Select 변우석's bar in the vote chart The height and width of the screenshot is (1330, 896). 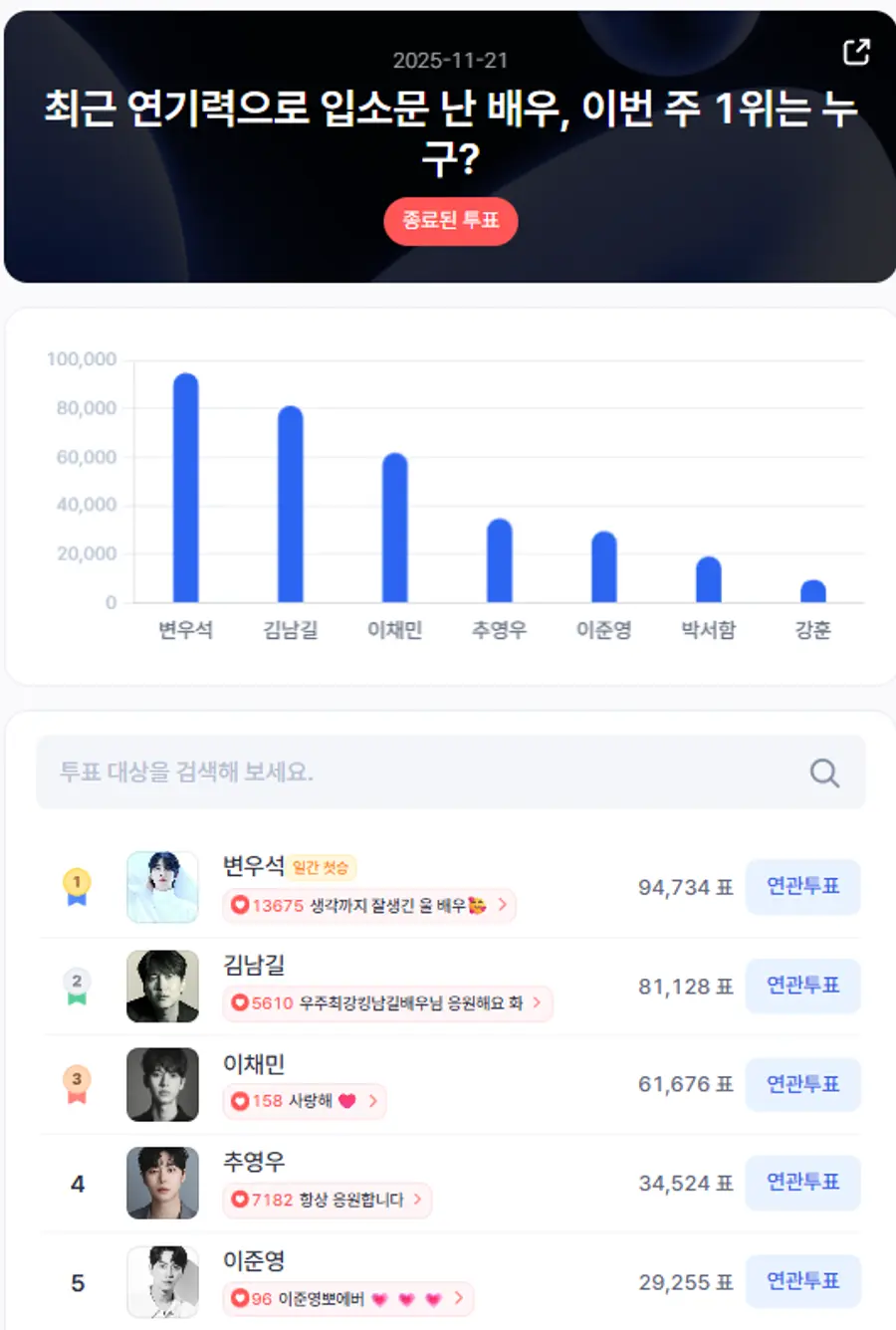187,486
